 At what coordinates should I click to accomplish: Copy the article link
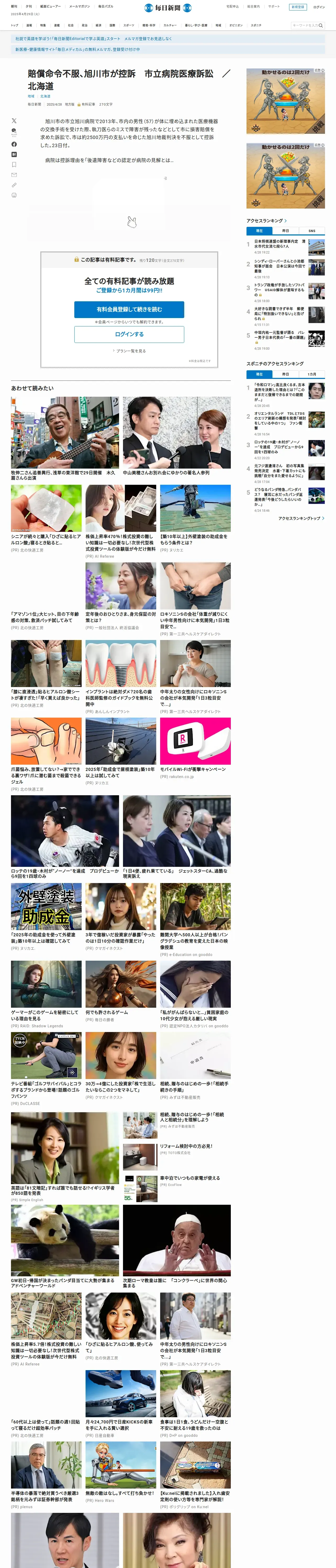point(14,185)
